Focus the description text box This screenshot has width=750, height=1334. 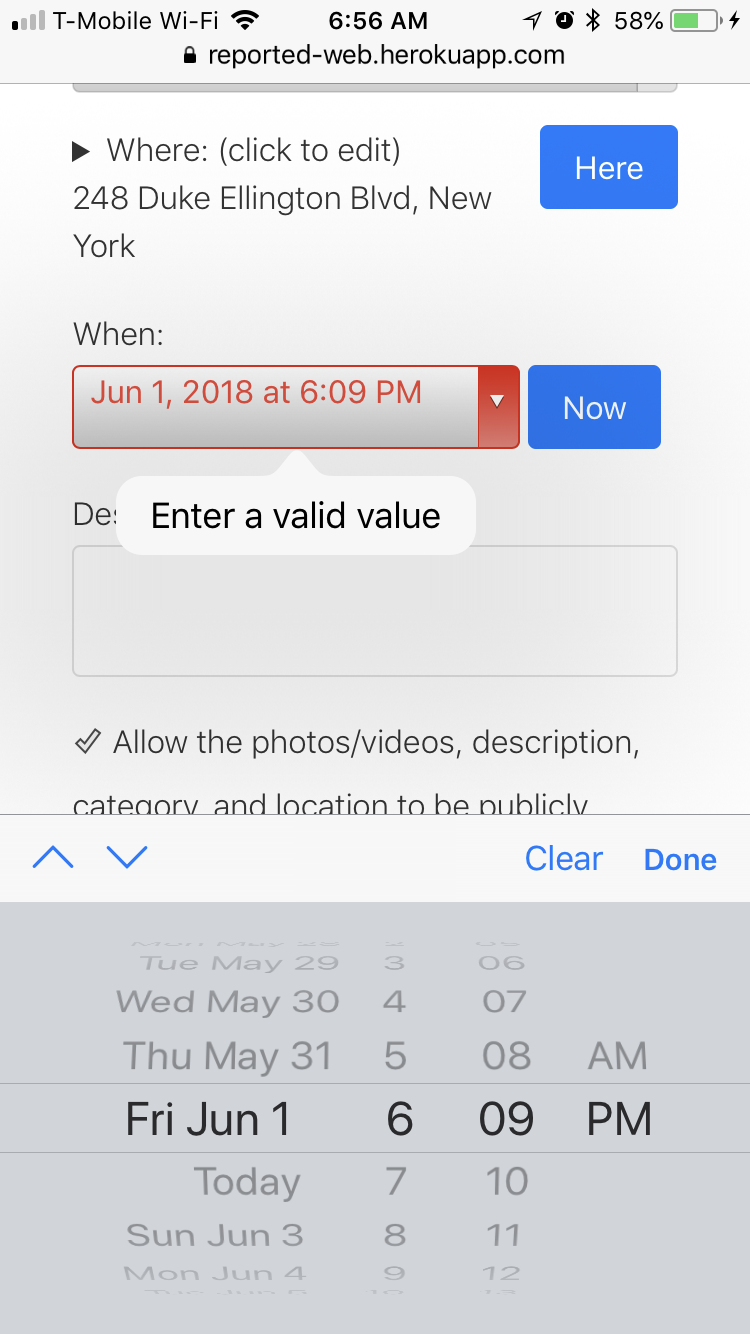(374, 610)
